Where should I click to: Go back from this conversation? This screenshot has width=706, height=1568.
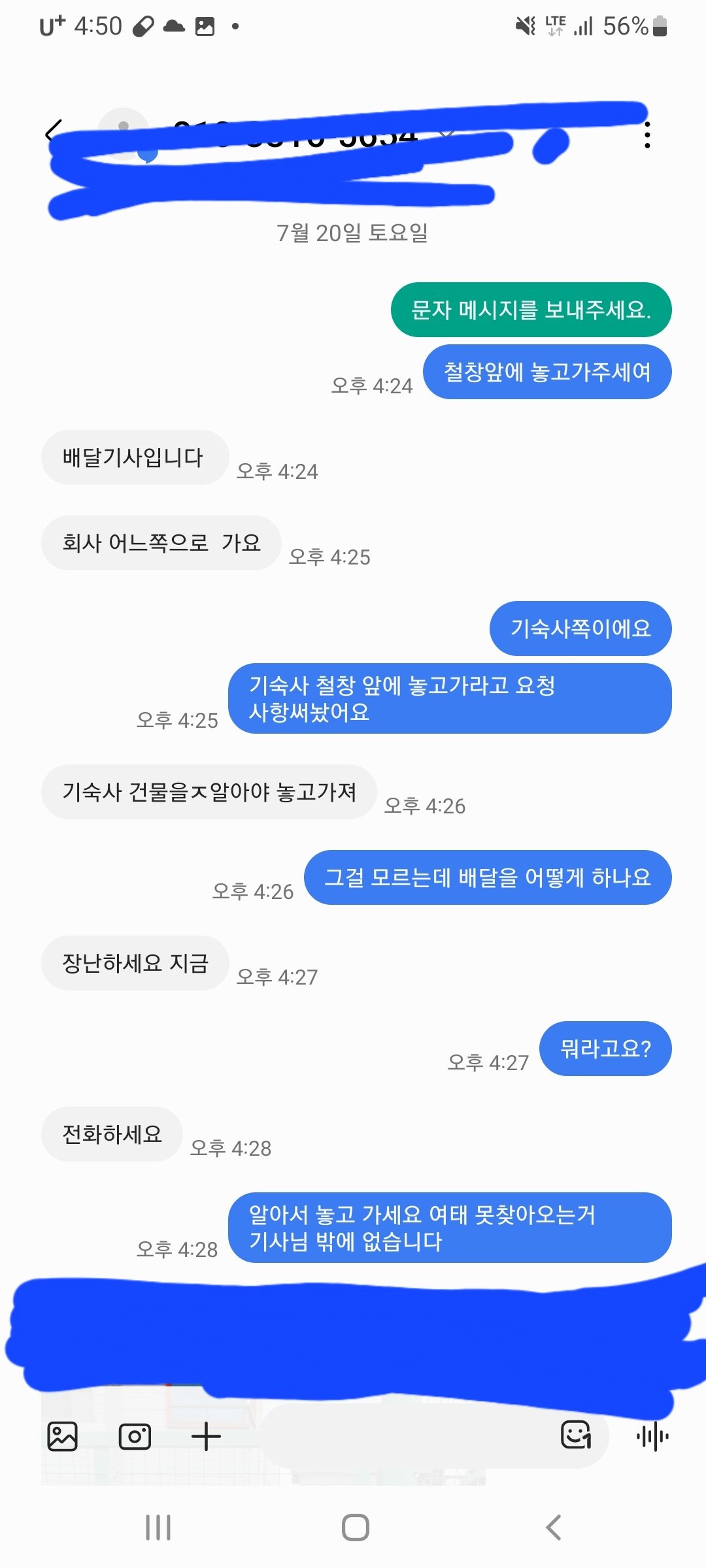click(x=54, y=133)
